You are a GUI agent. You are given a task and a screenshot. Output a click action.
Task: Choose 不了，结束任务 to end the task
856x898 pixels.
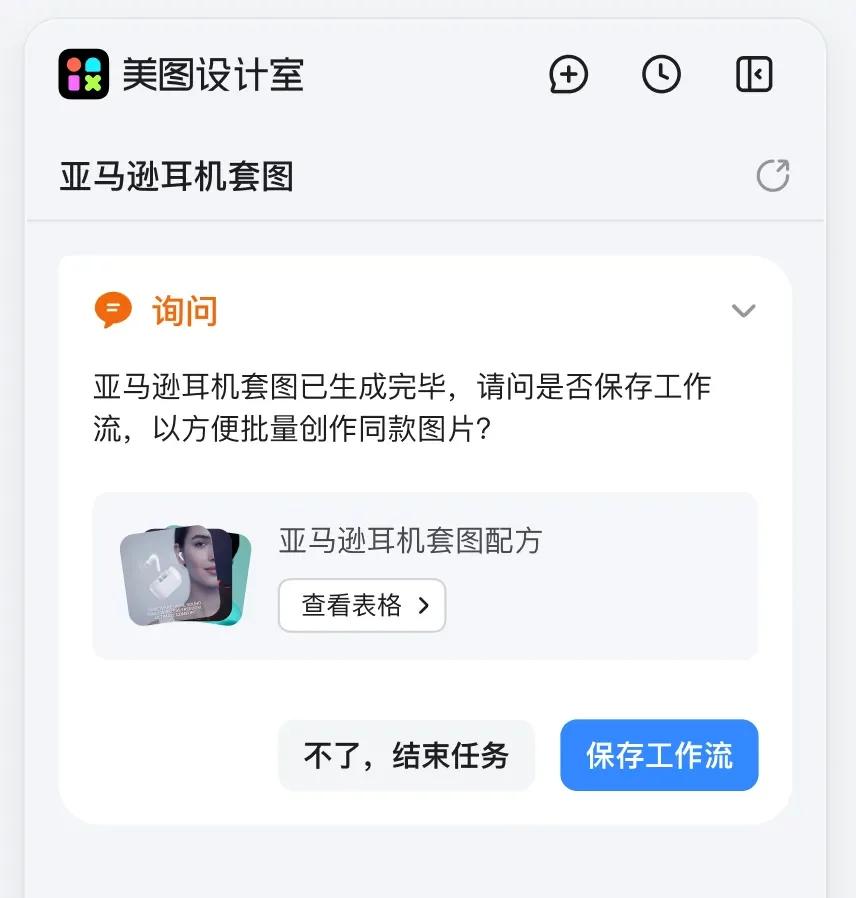click(x=406, y=756)
